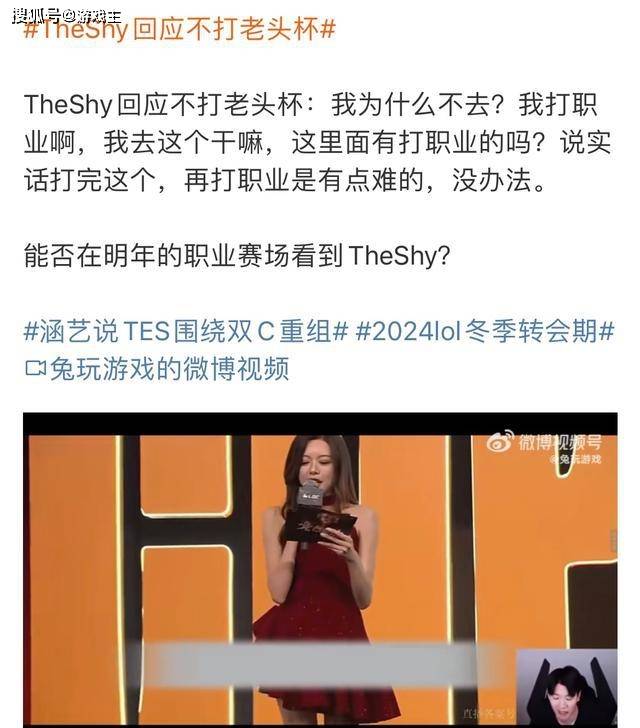Play the Weibo video of the host
The image size is (640, 728).
click(320, 570)
